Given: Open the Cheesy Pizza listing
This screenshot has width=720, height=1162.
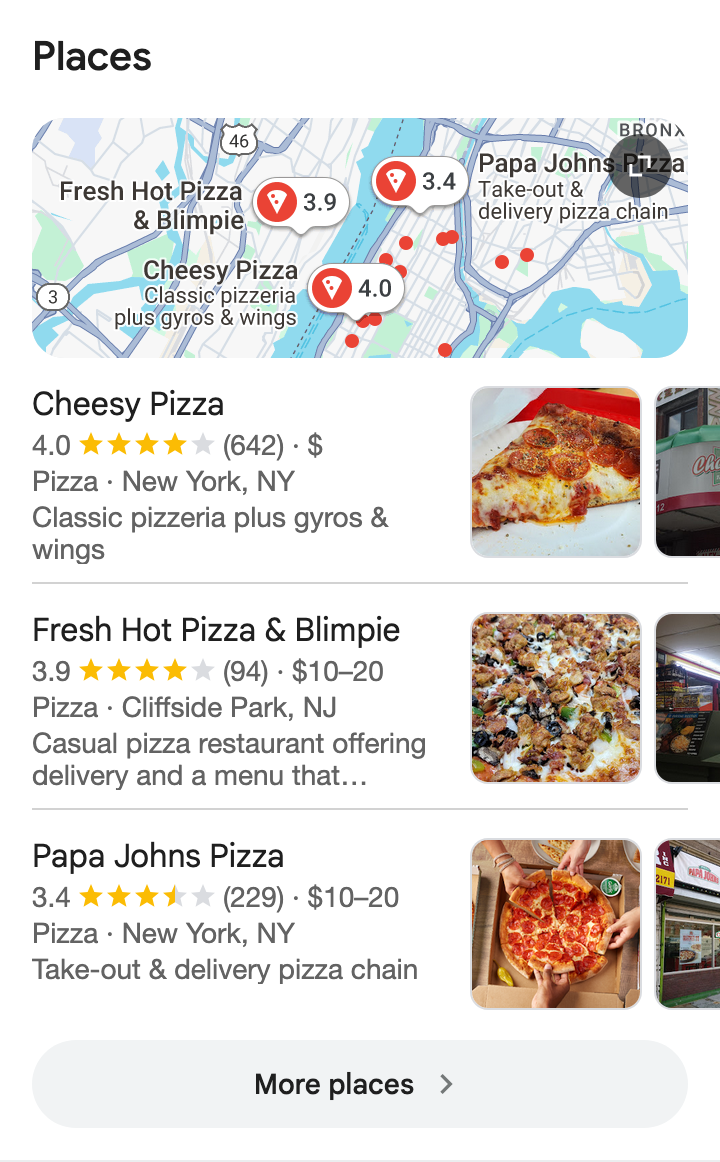Looking at the screenshot, I should [128, 405].
